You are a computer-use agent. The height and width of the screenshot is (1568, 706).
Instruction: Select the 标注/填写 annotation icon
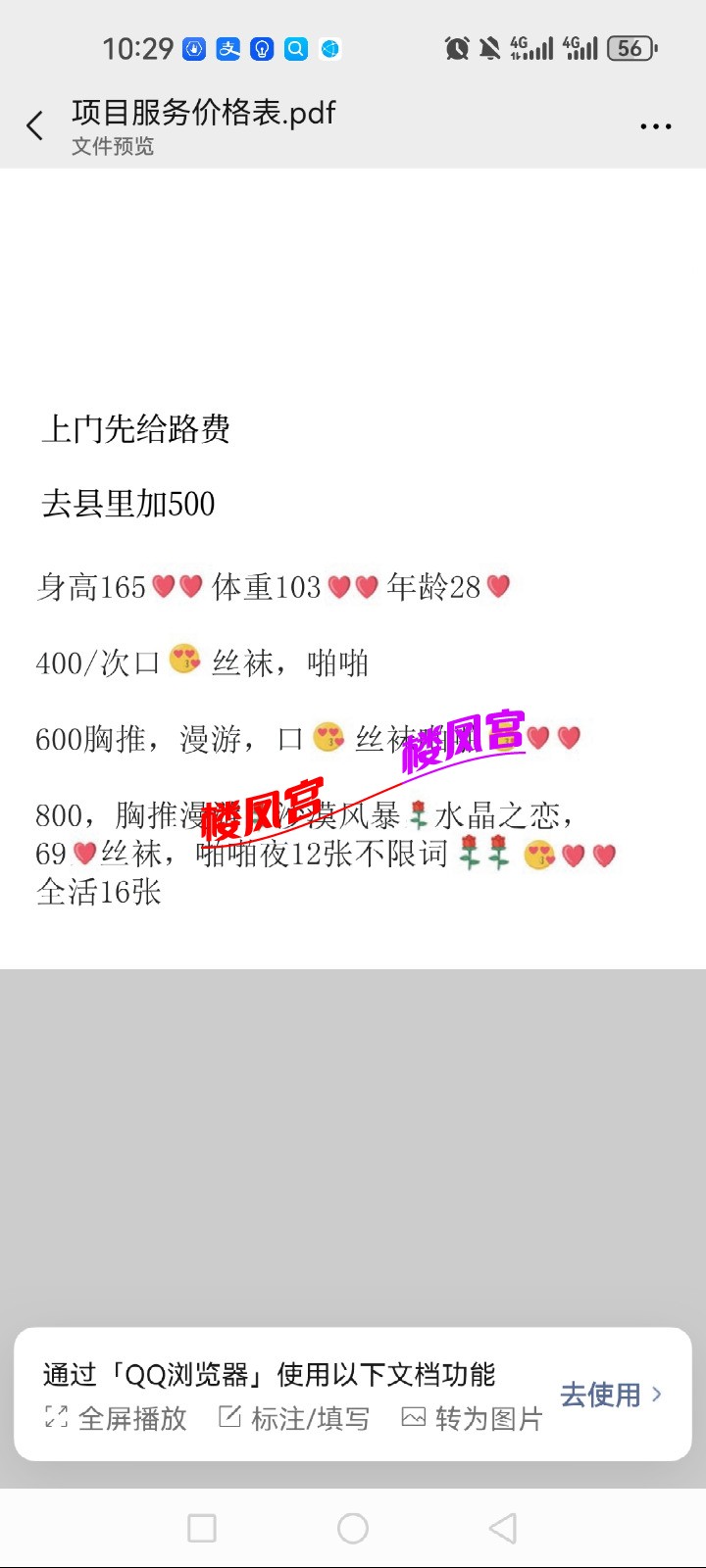(229, 1418)
